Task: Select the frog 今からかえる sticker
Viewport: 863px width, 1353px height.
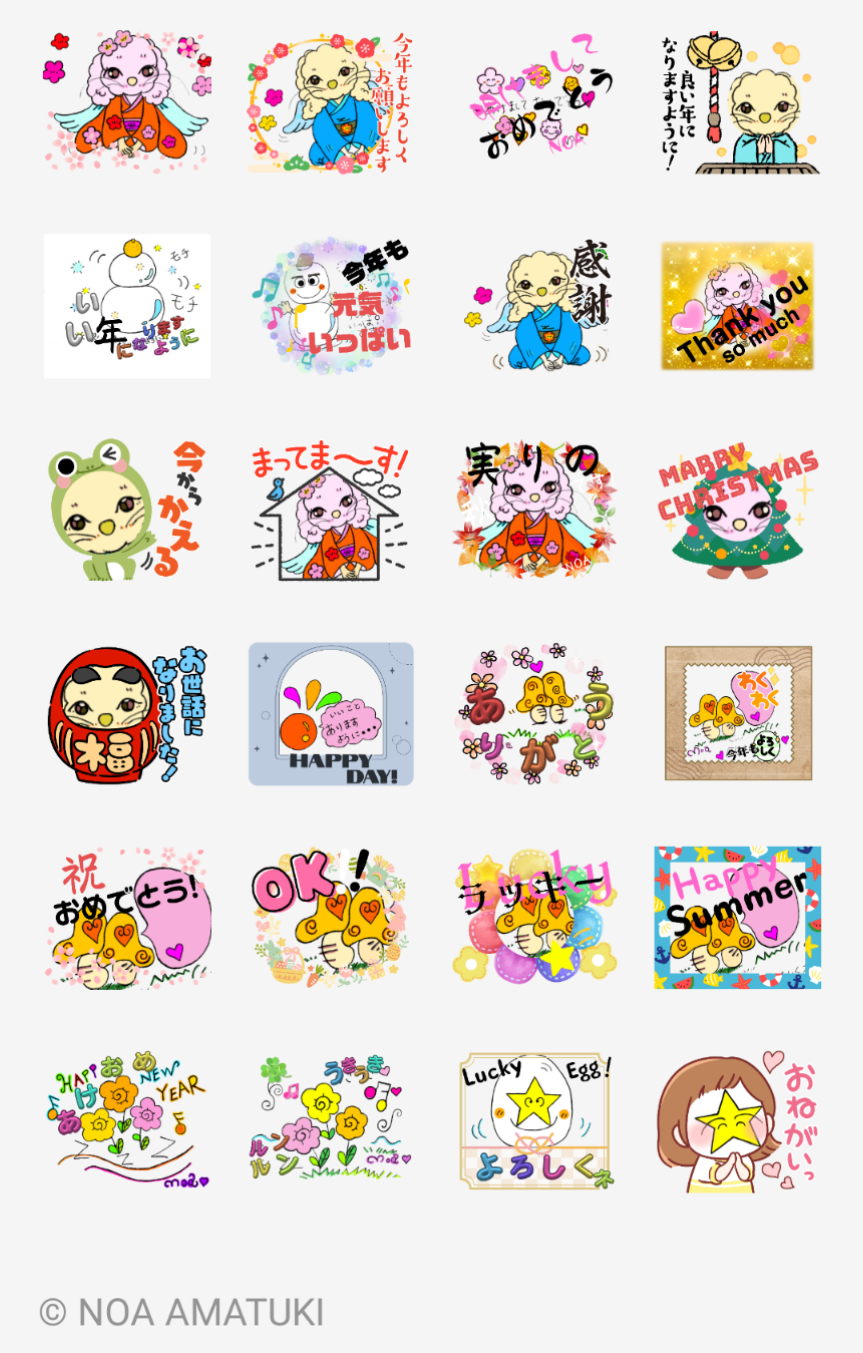Action: 127,510
